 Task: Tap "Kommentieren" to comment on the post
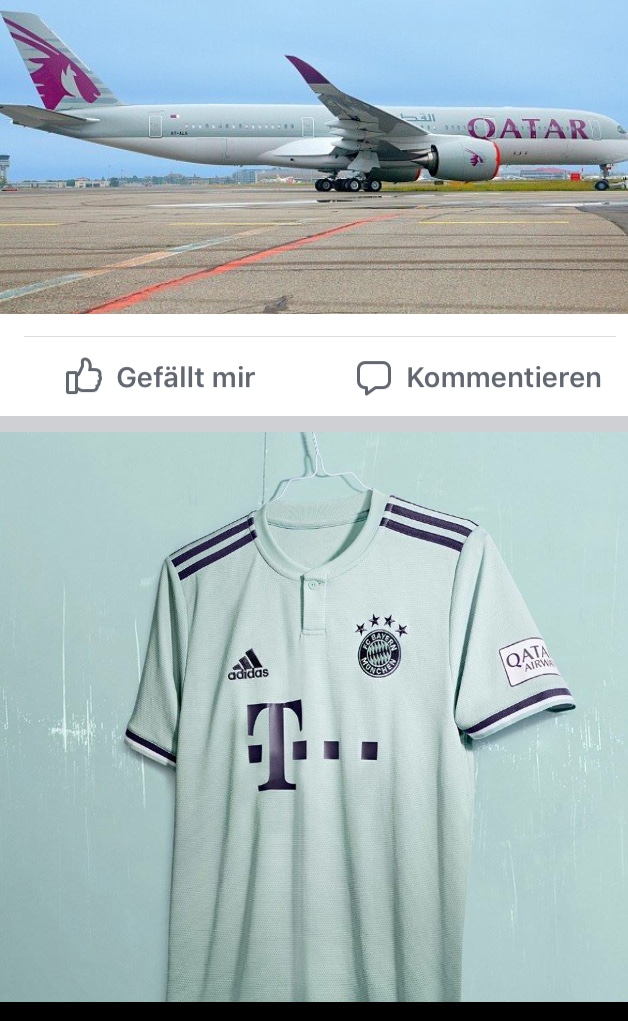click(x=479, y=377)
